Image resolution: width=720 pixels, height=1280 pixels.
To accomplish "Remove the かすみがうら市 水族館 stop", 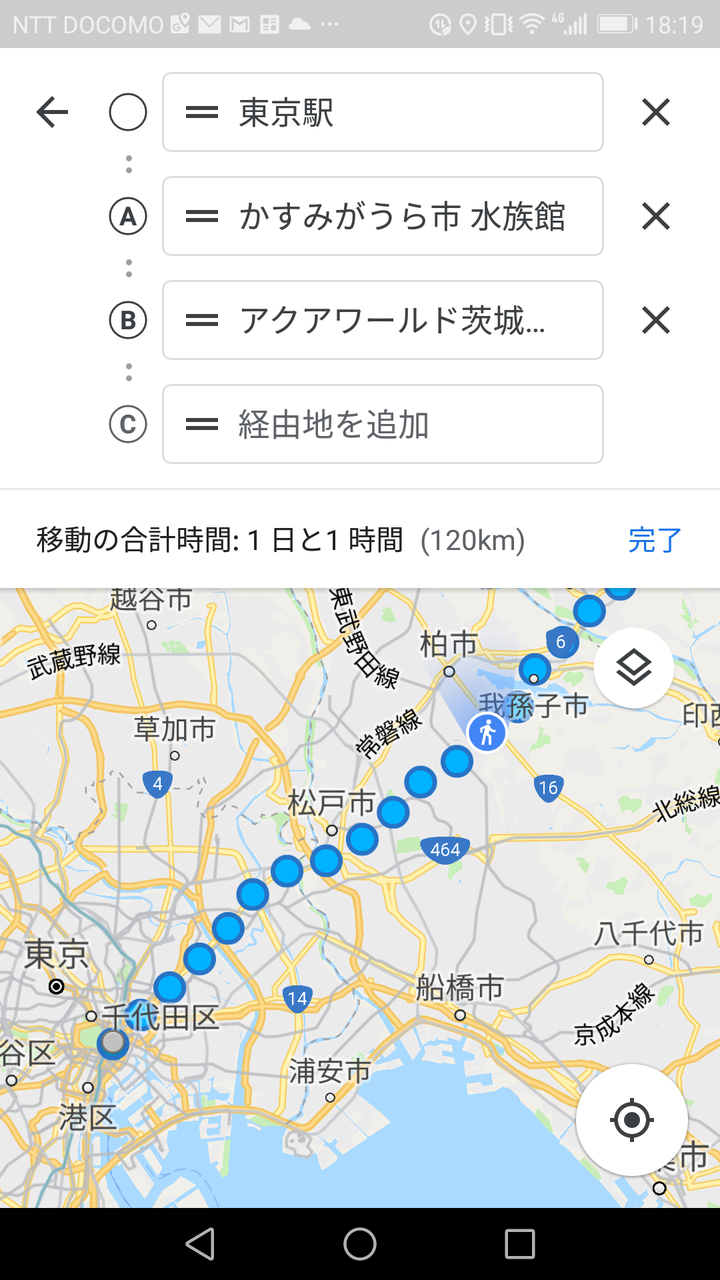I will pyautogui.click(x=655, y=217).
